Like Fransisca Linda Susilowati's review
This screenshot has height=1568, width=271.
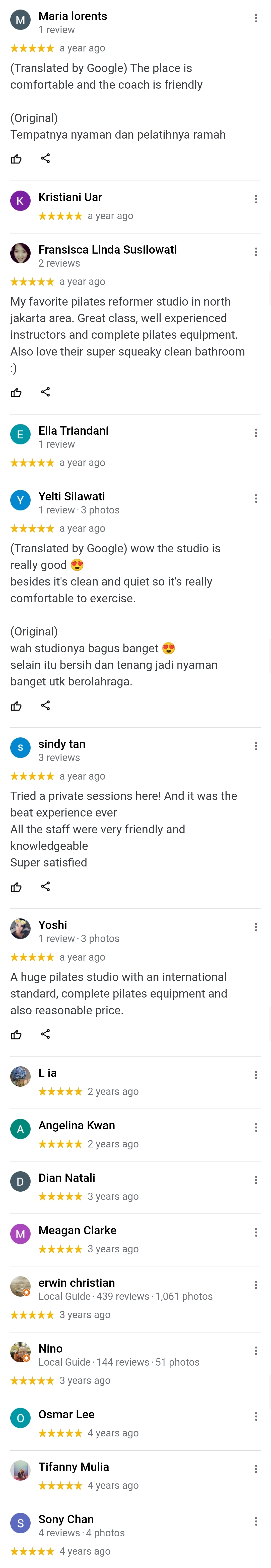[x=17, y=393]
